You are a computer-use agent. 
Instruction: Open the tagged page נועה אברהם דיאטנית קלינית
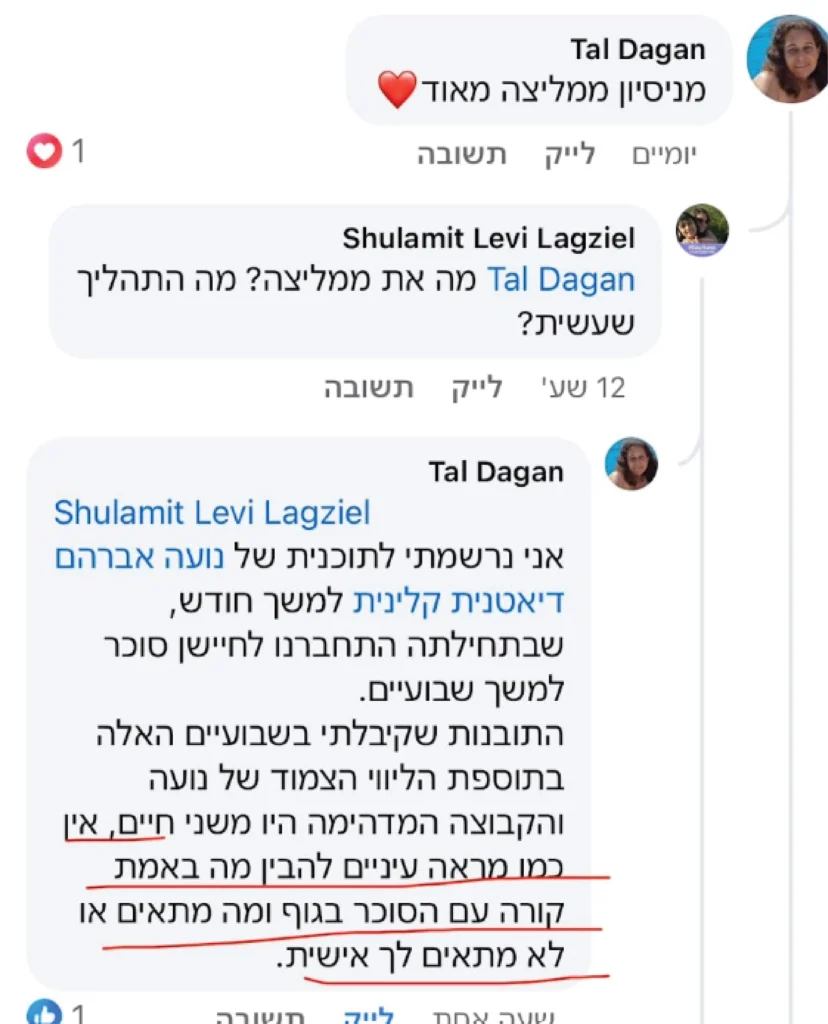[309, 579]
